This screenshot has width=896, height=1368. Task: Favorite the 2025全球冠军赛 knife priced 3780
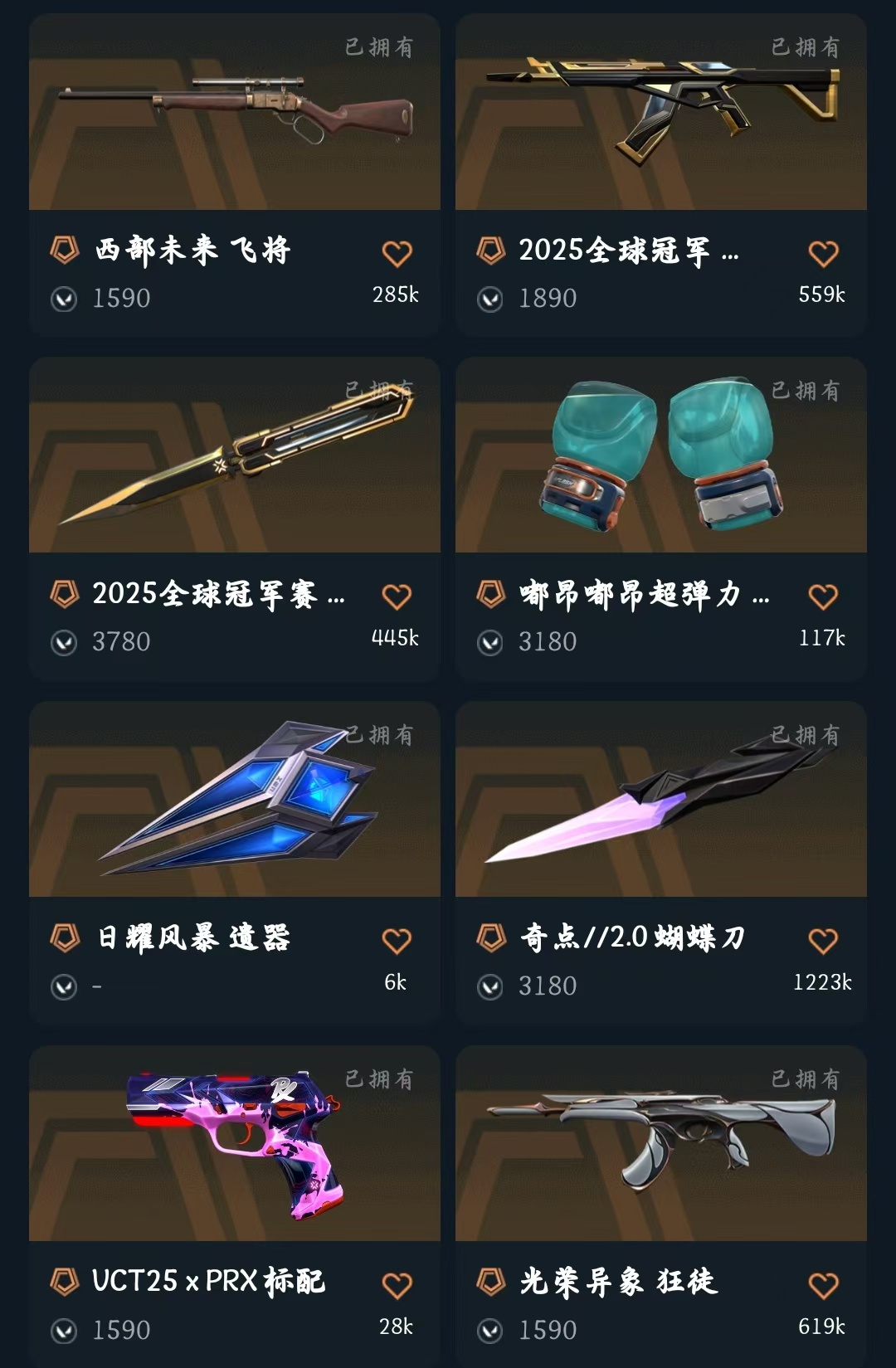coord(397,597)
